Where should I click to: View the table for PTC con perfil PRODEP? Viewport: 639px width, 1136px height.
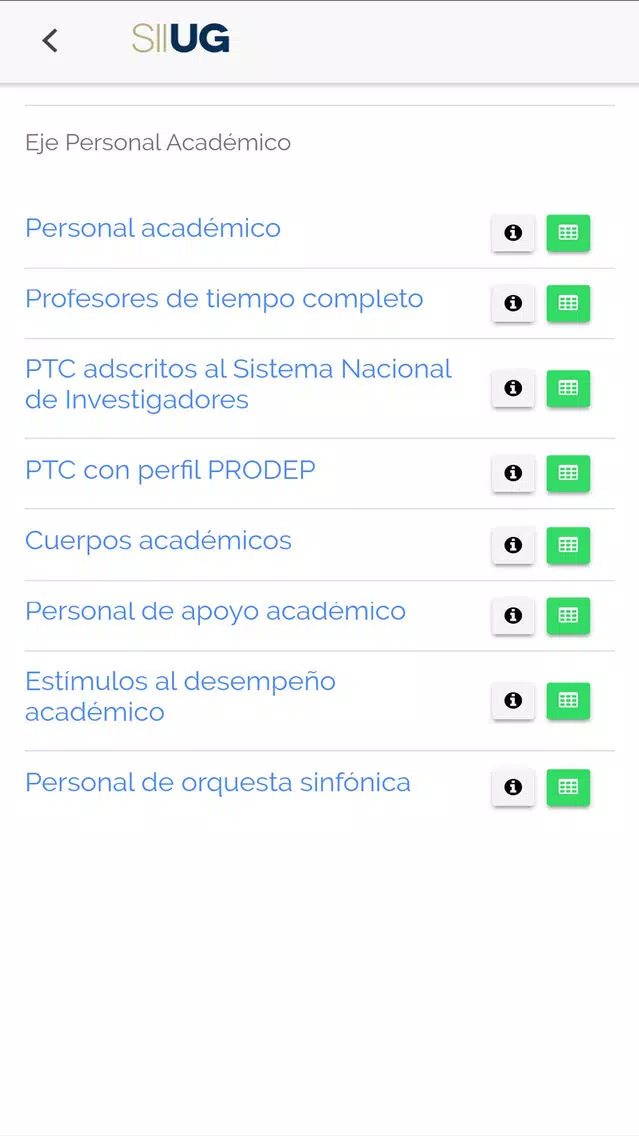pos(568,473)
